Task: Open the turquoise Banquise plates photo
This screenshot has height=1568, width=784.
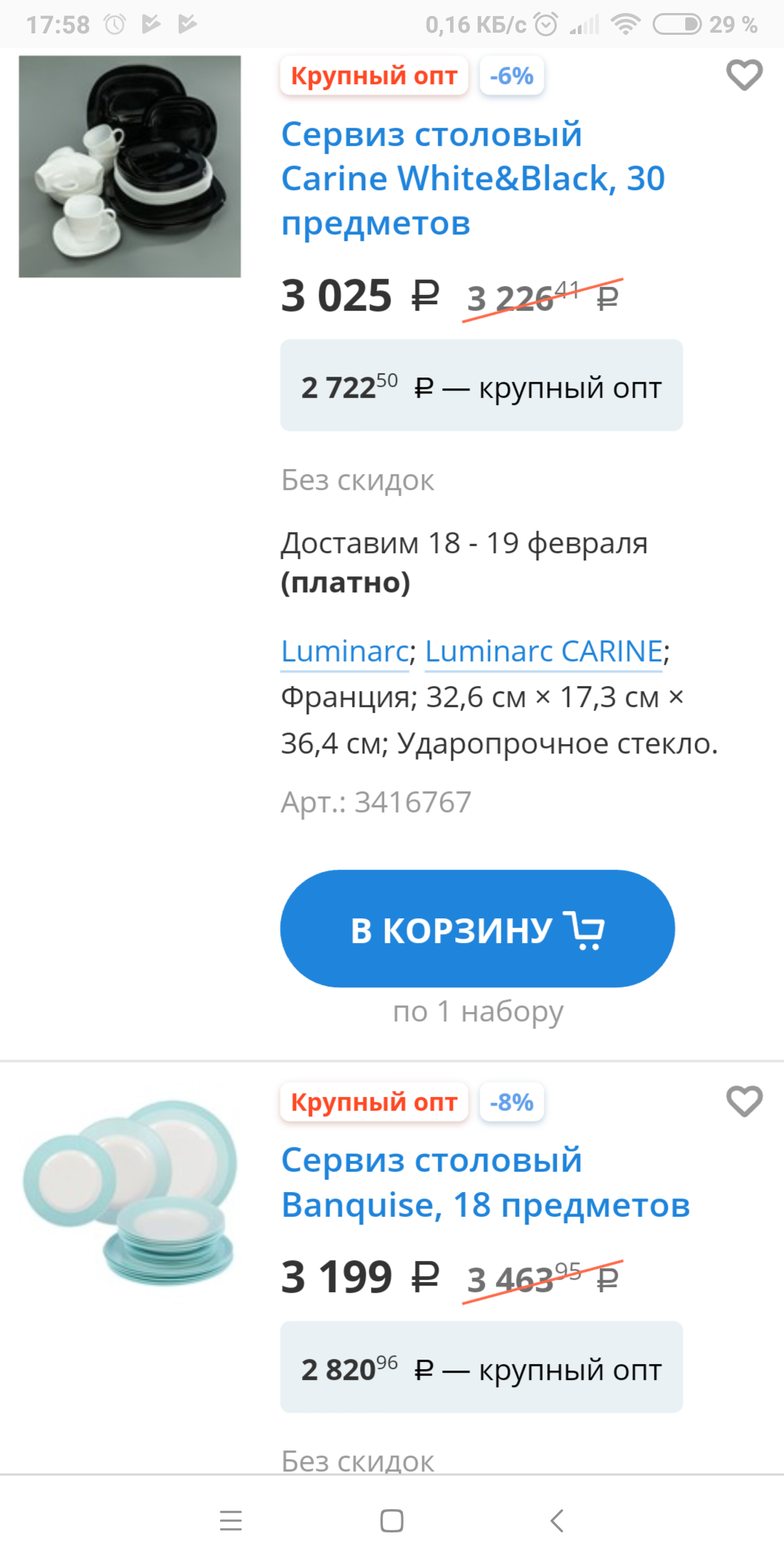Action: 130,1193
